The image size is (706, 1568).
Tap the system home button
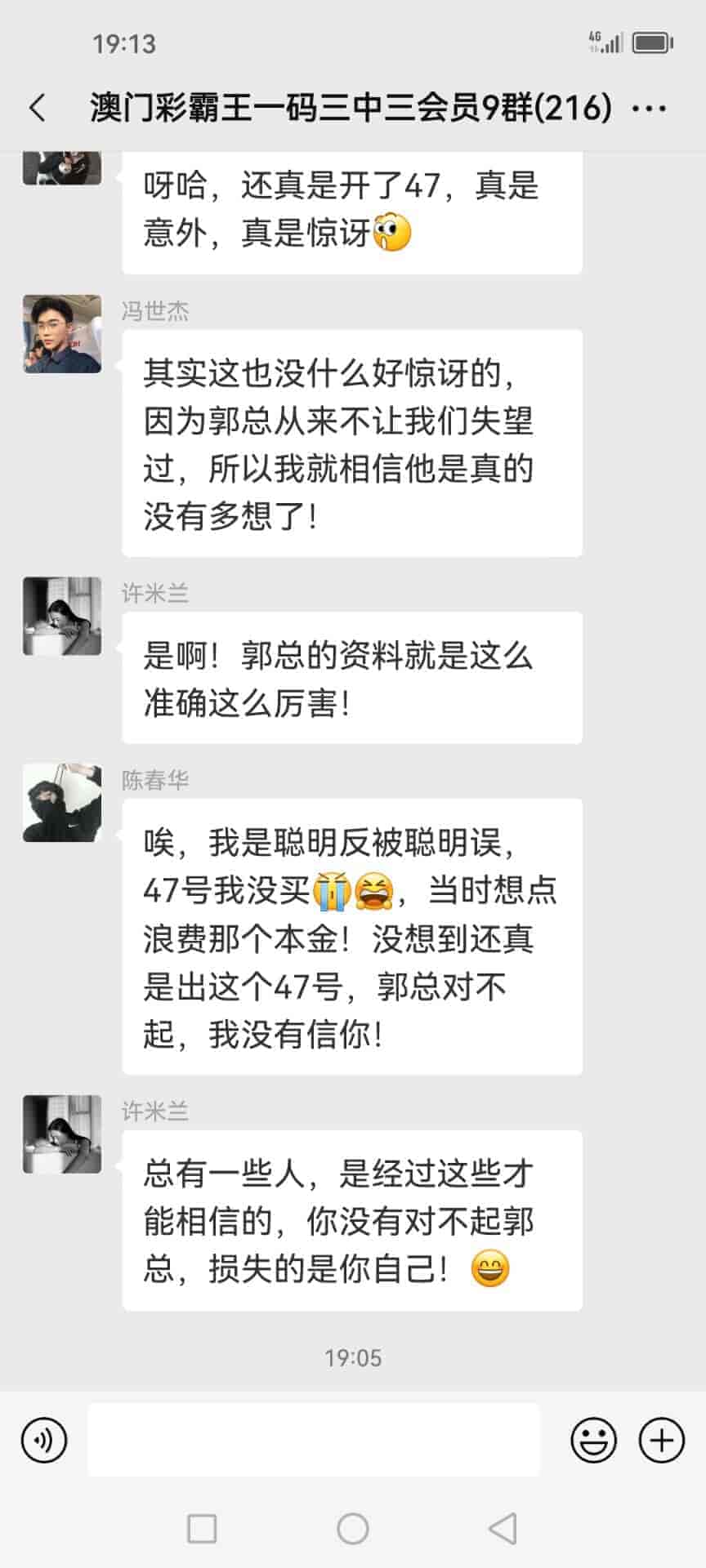coord(353,1528)
